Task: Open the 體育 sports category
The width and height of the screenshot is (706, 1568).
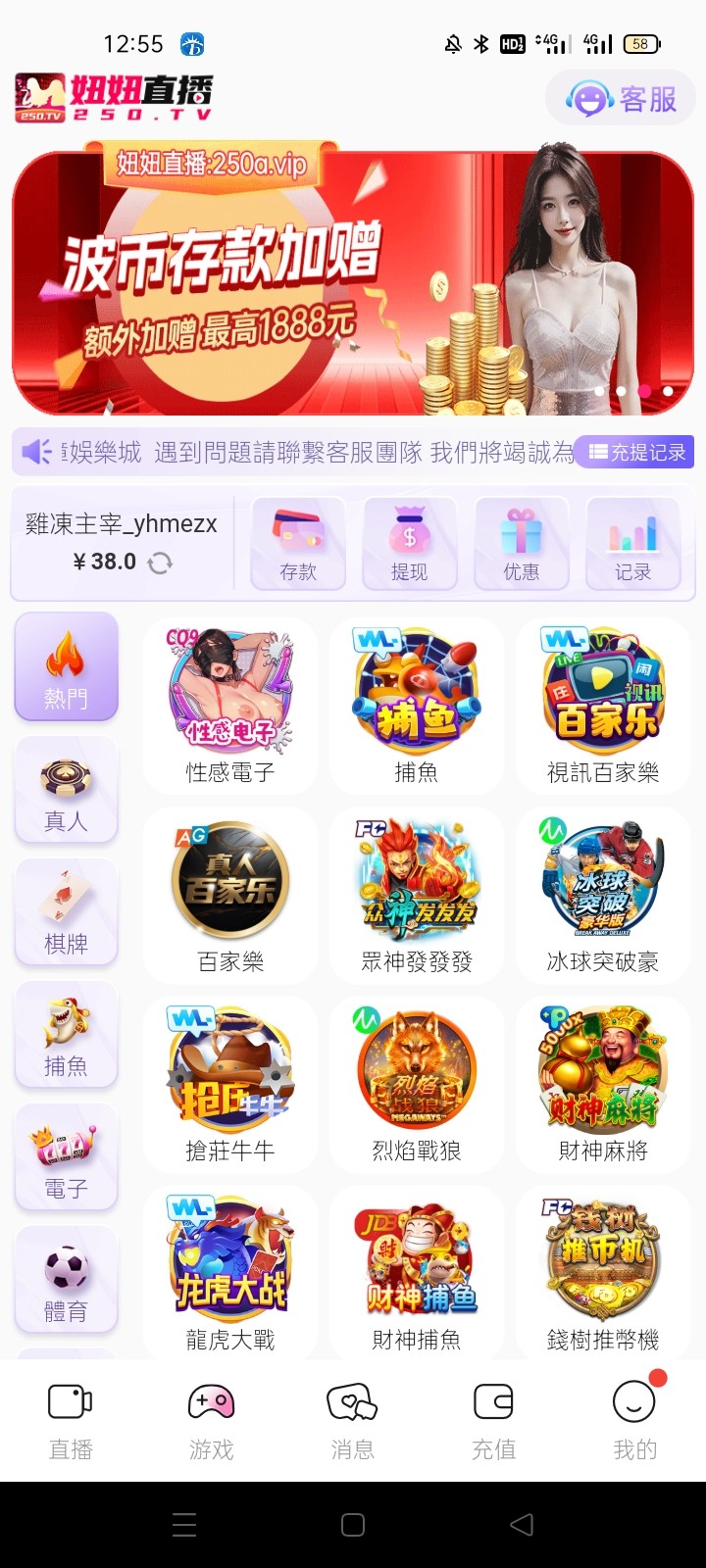Action: (x=66, y=1280)
